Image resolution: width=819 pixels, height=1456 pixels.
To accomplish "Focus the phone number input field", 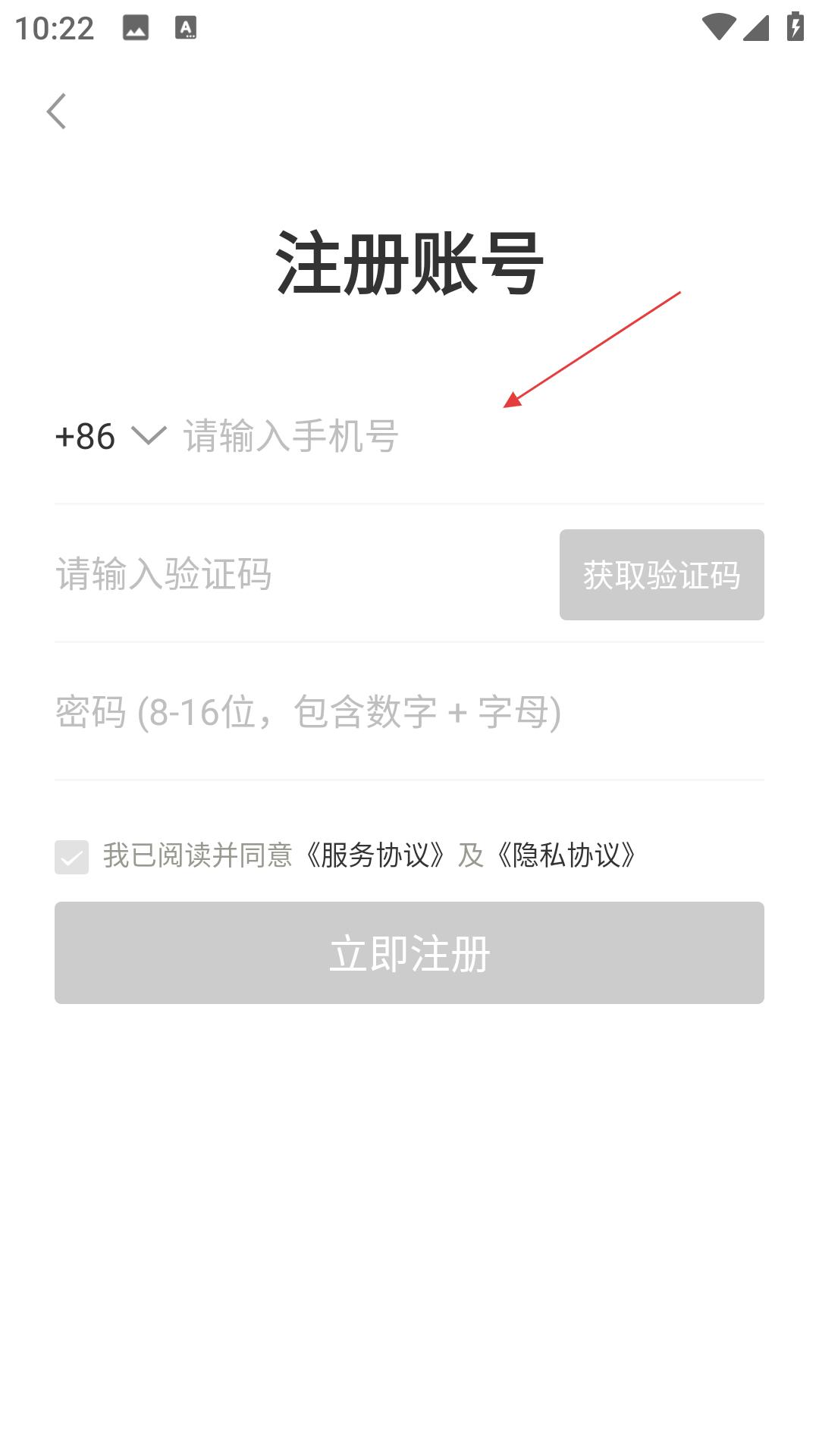I will coord(473,436).
